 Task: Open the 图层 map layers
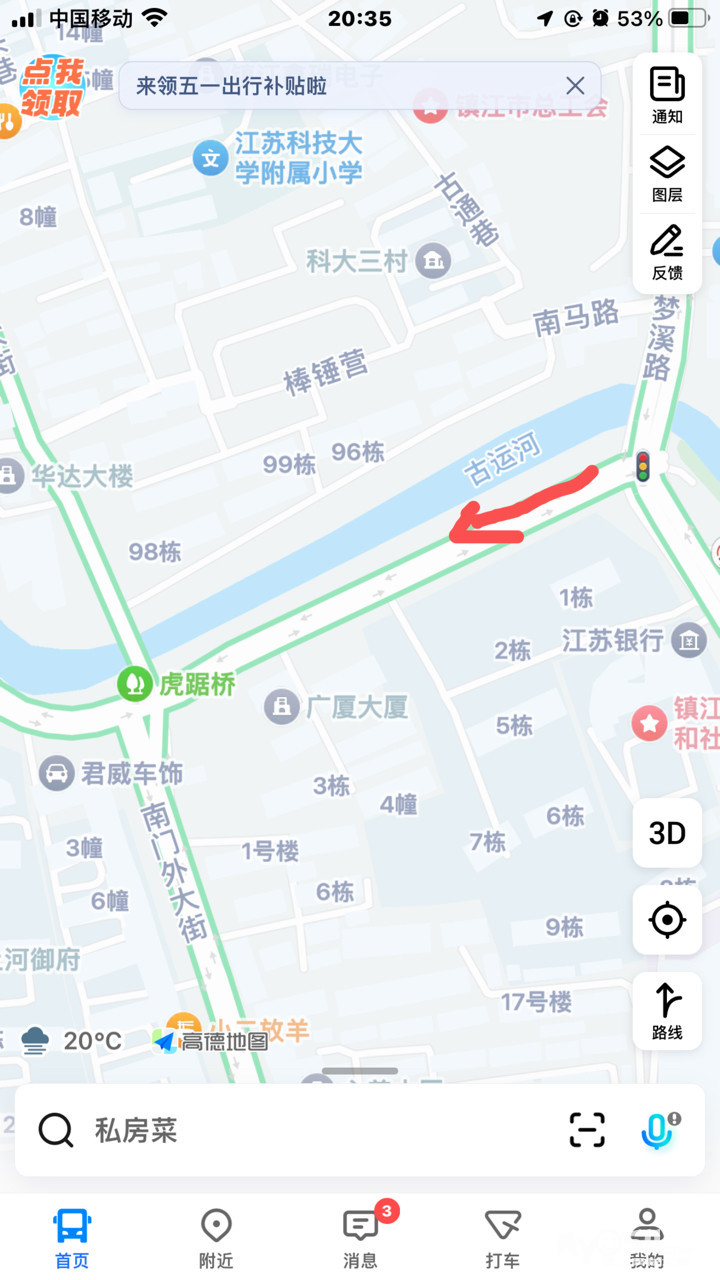(667, 173)
